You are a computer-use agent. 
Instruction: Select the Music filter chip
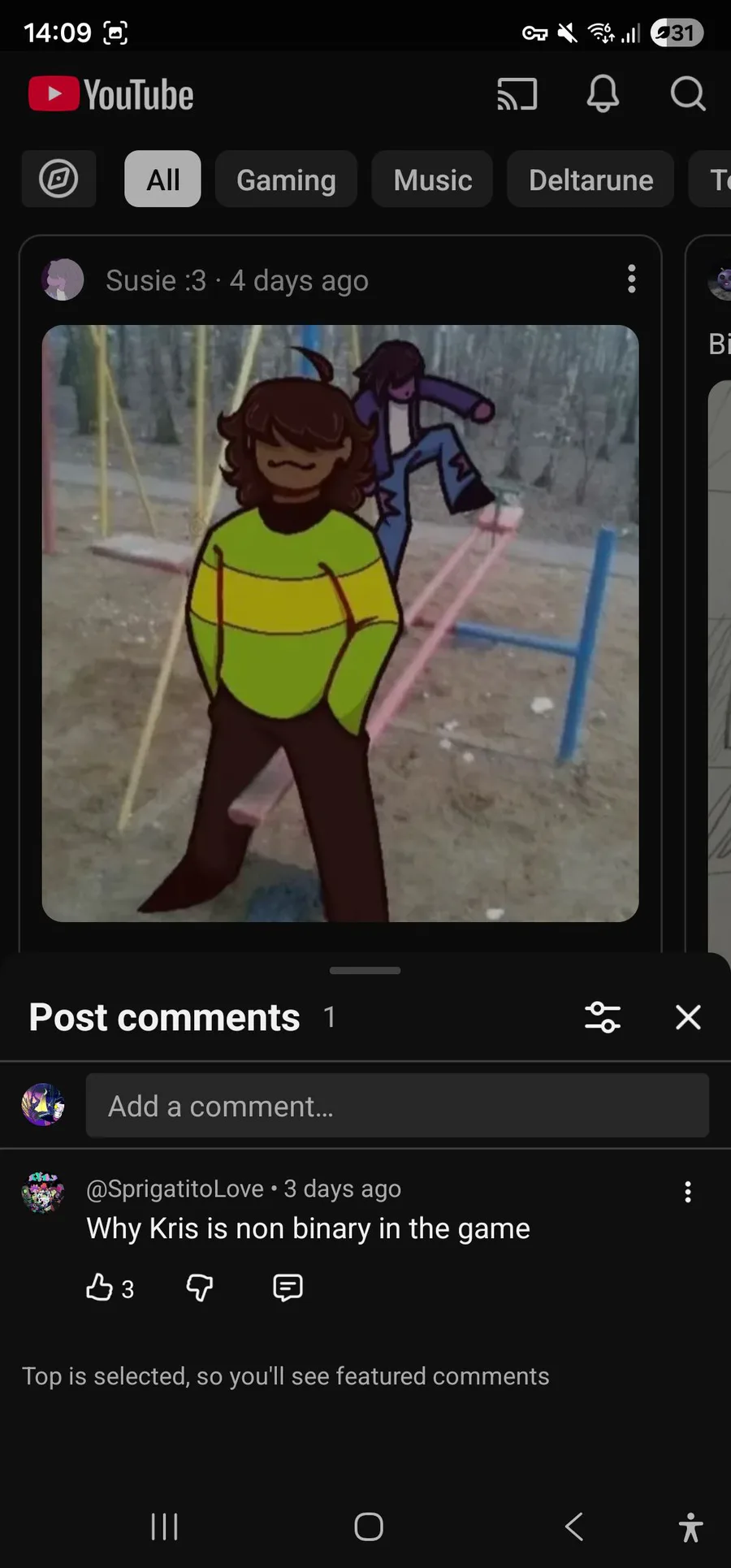coord(432,180)
